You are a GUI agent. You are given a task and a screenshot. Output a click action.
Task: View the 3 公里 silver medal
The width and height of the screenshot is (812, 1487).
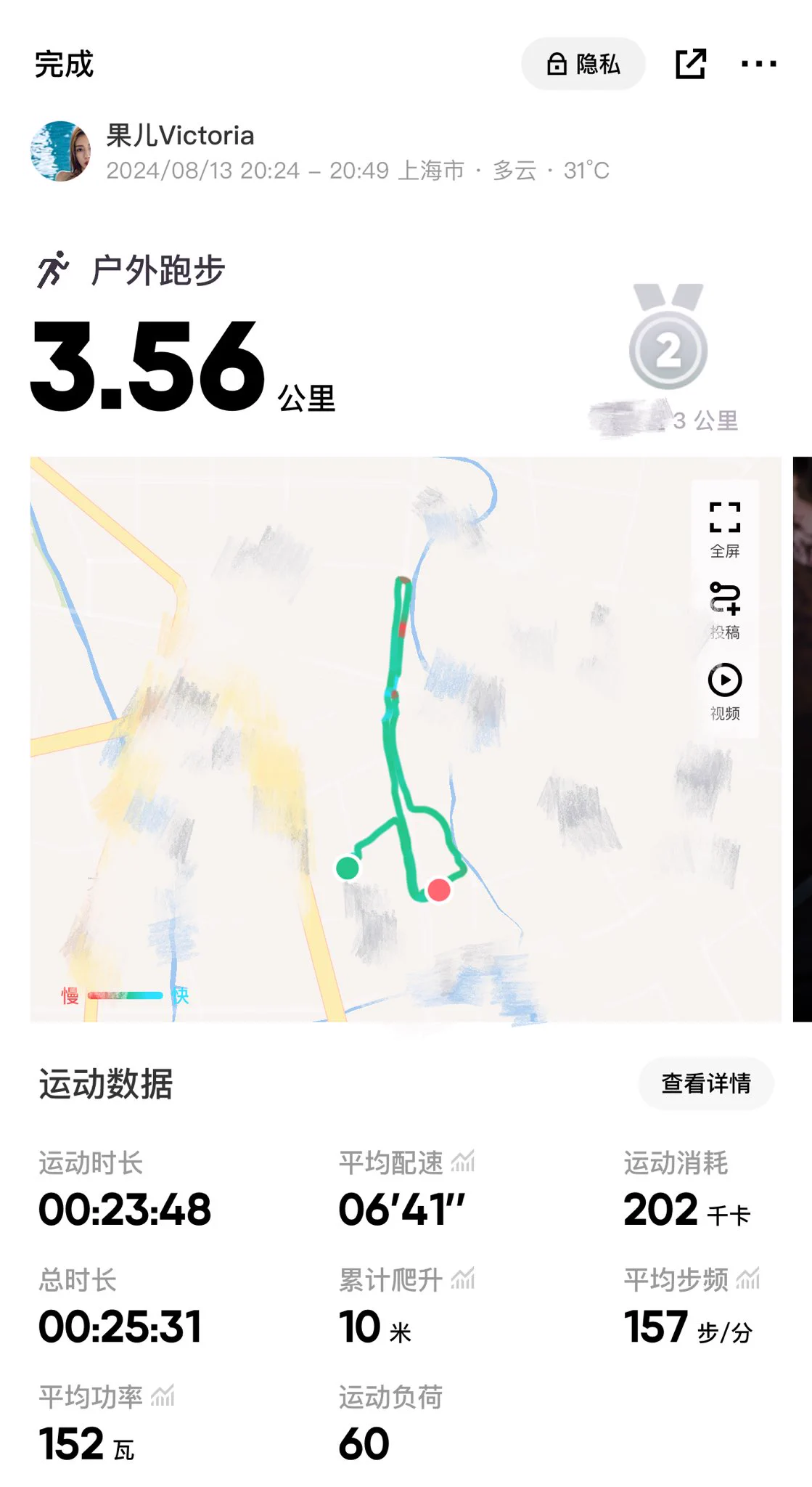tap(668, 341)
